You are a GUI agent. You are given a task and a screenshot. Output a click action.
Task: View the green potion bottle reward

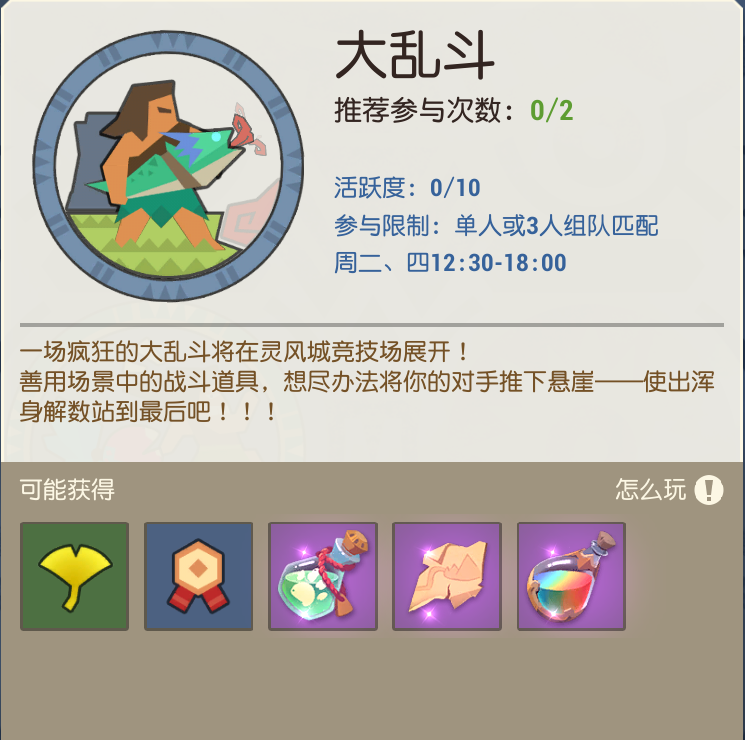[323, 576]
